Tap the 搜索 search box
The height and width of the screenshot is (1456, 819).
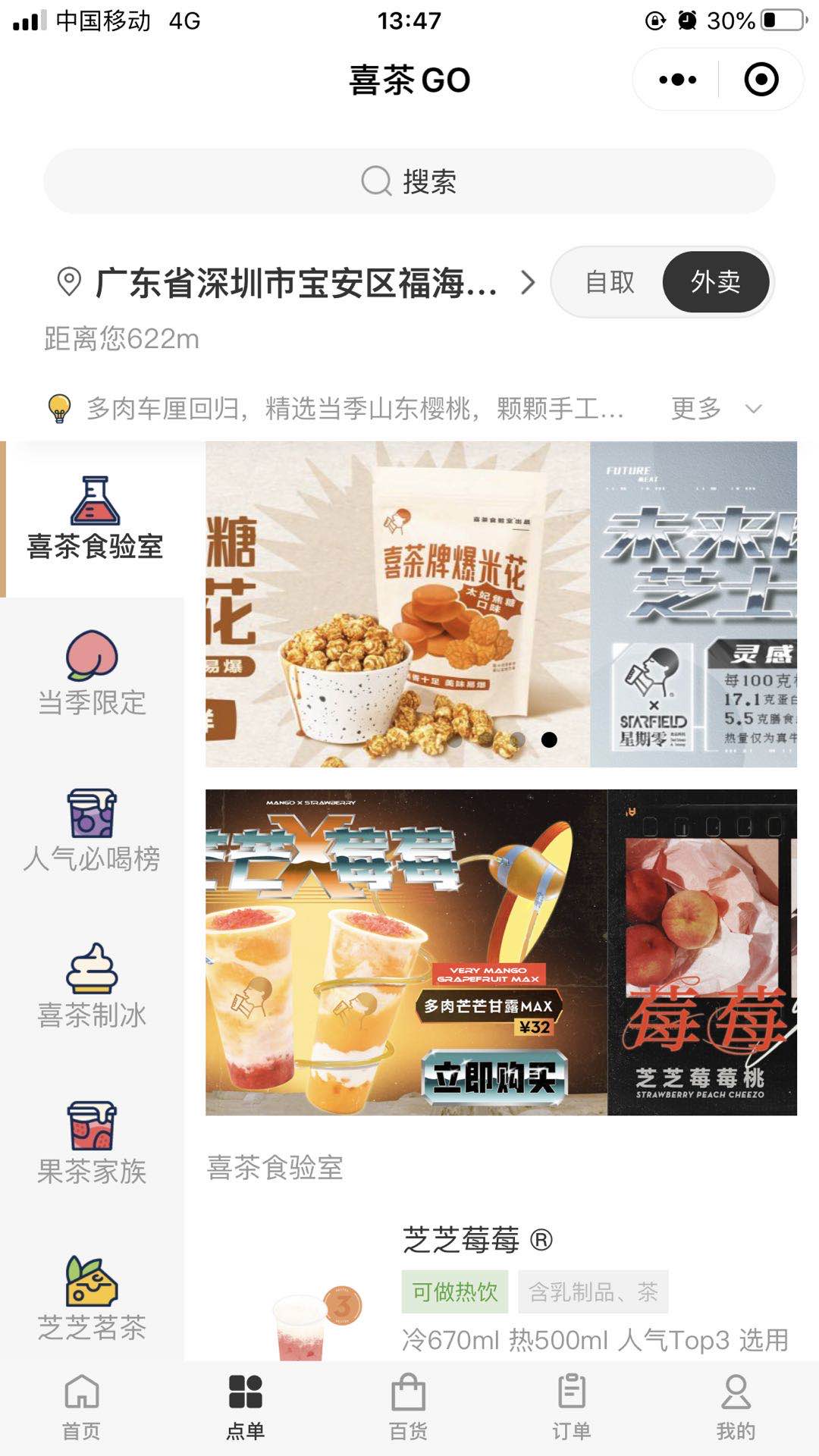click(409, 182)
